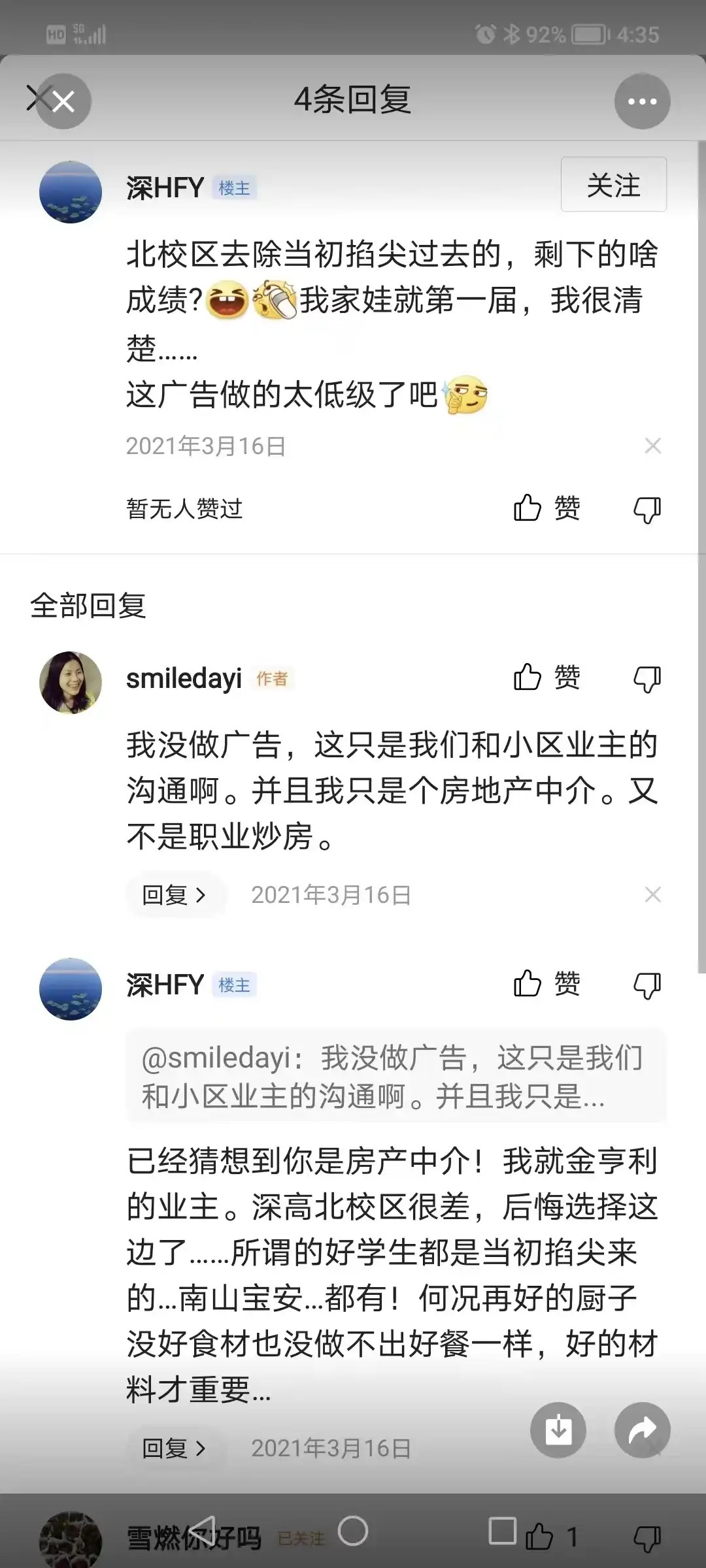Open the three-dot overflow menu
Image resolution: width=706 pixels, height=1568 pixels.
(642, 101)
